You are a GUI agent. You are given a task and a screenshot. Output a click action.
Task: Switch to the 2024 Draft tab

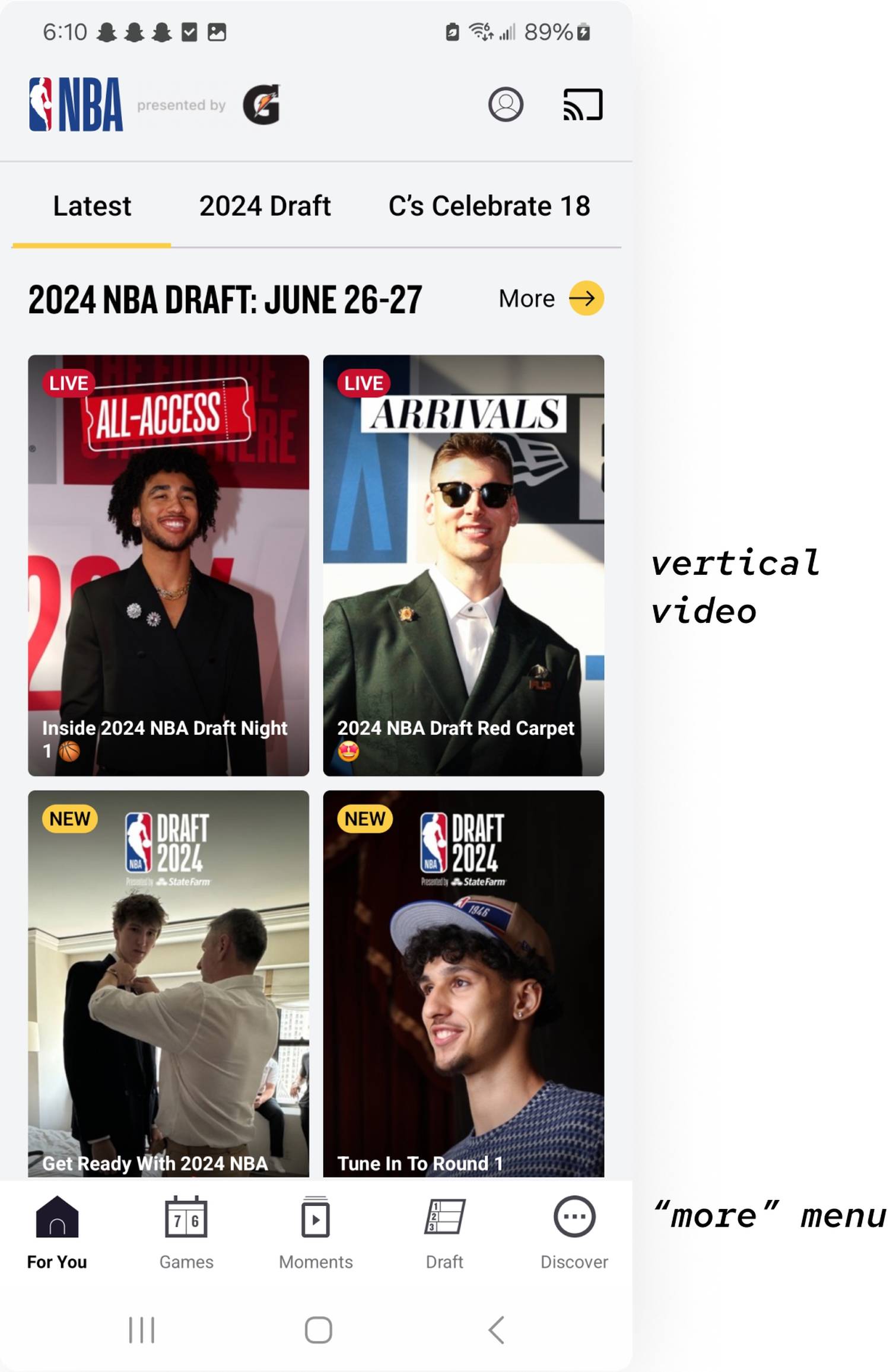pos(265,206)
